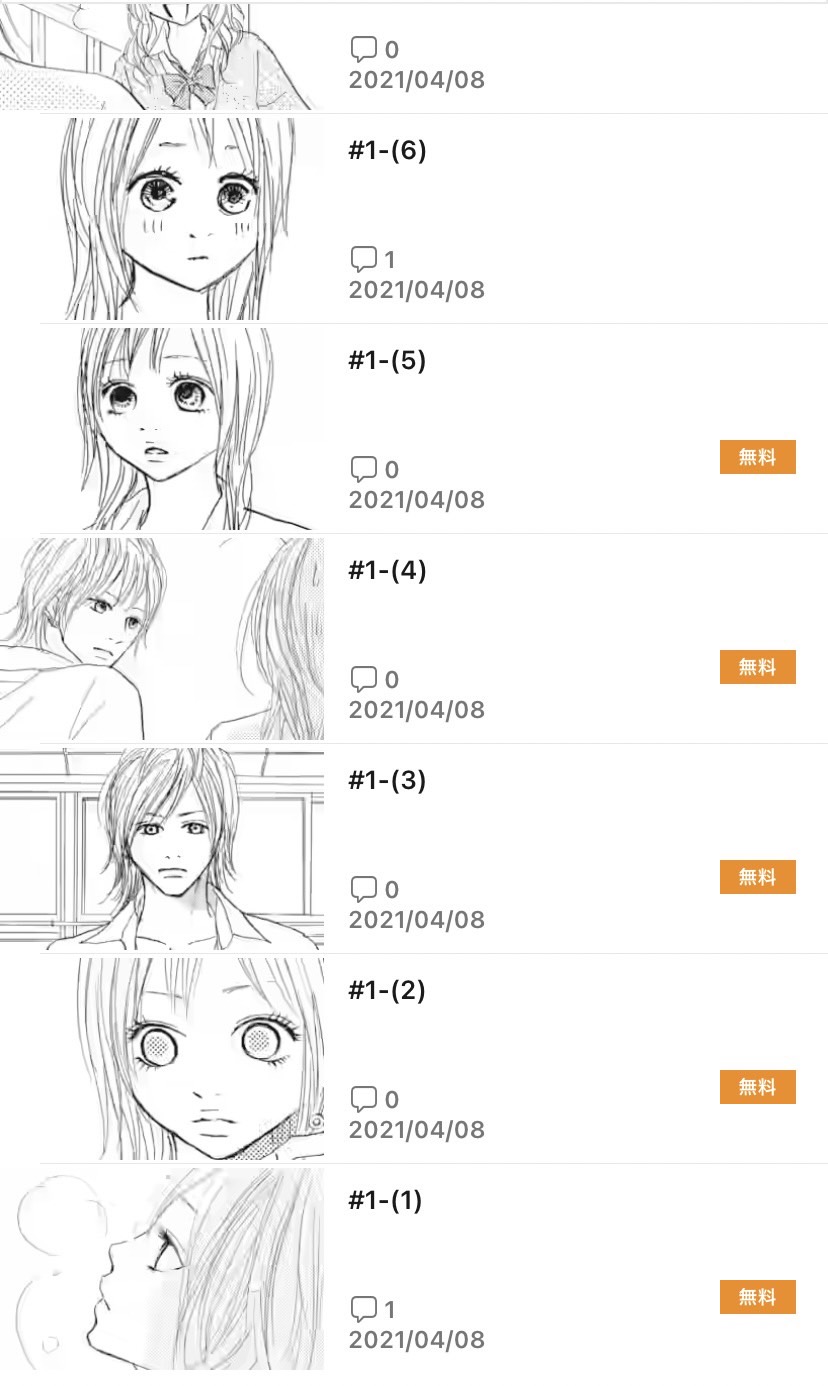Tap the 無料 badge on episode #1-(5)
Screen dimensions: 828x1386
(x=757, y=457)
